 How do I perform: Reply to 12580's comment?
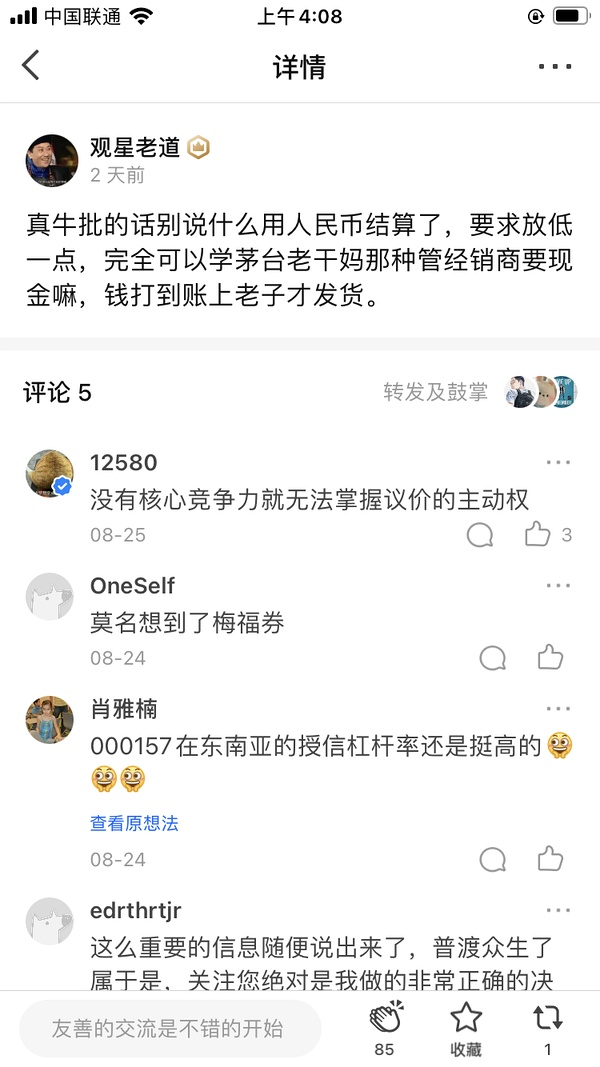(x=480, y=535)
